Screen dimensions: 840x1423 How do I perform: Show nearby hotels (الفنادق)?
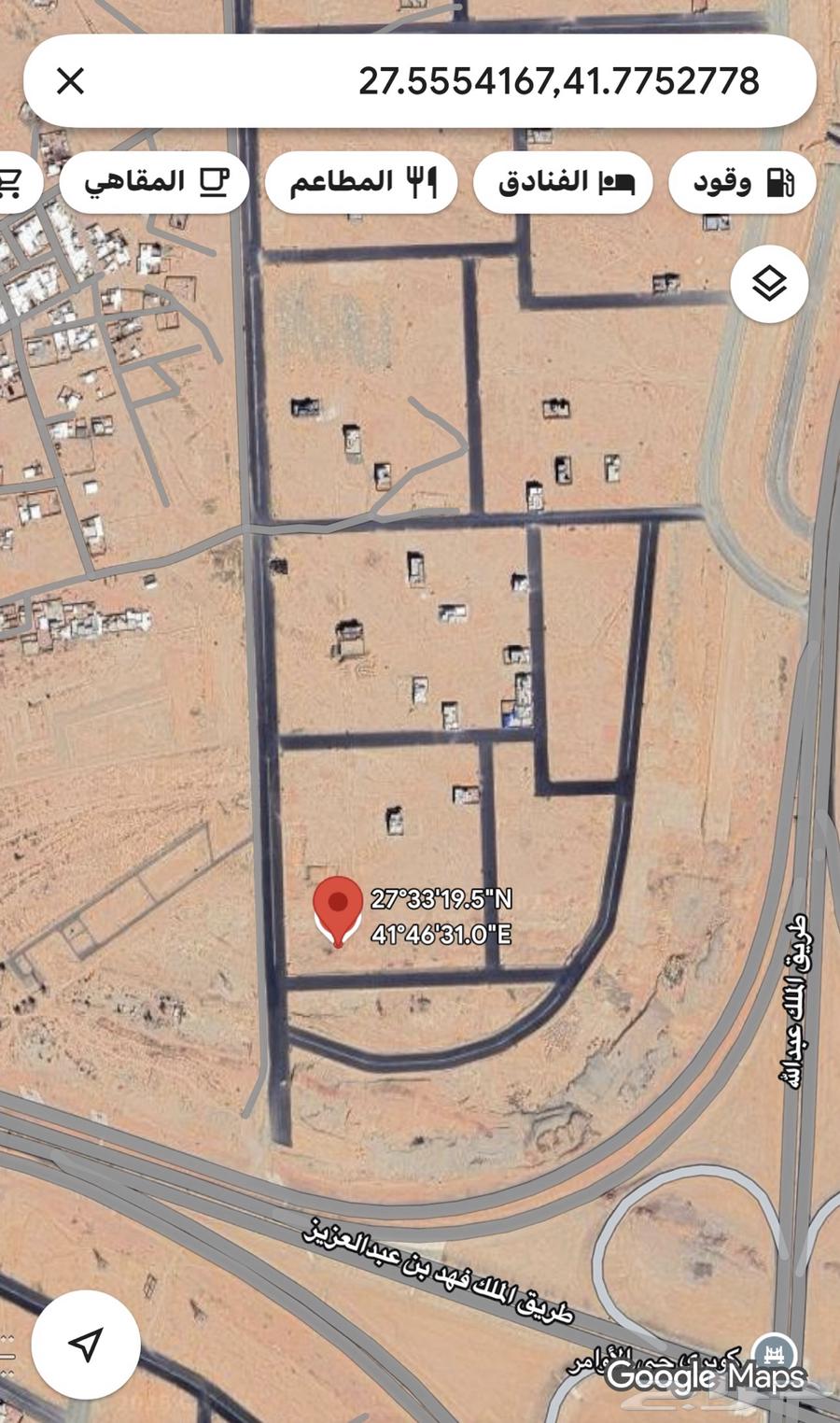coord(563,182)
